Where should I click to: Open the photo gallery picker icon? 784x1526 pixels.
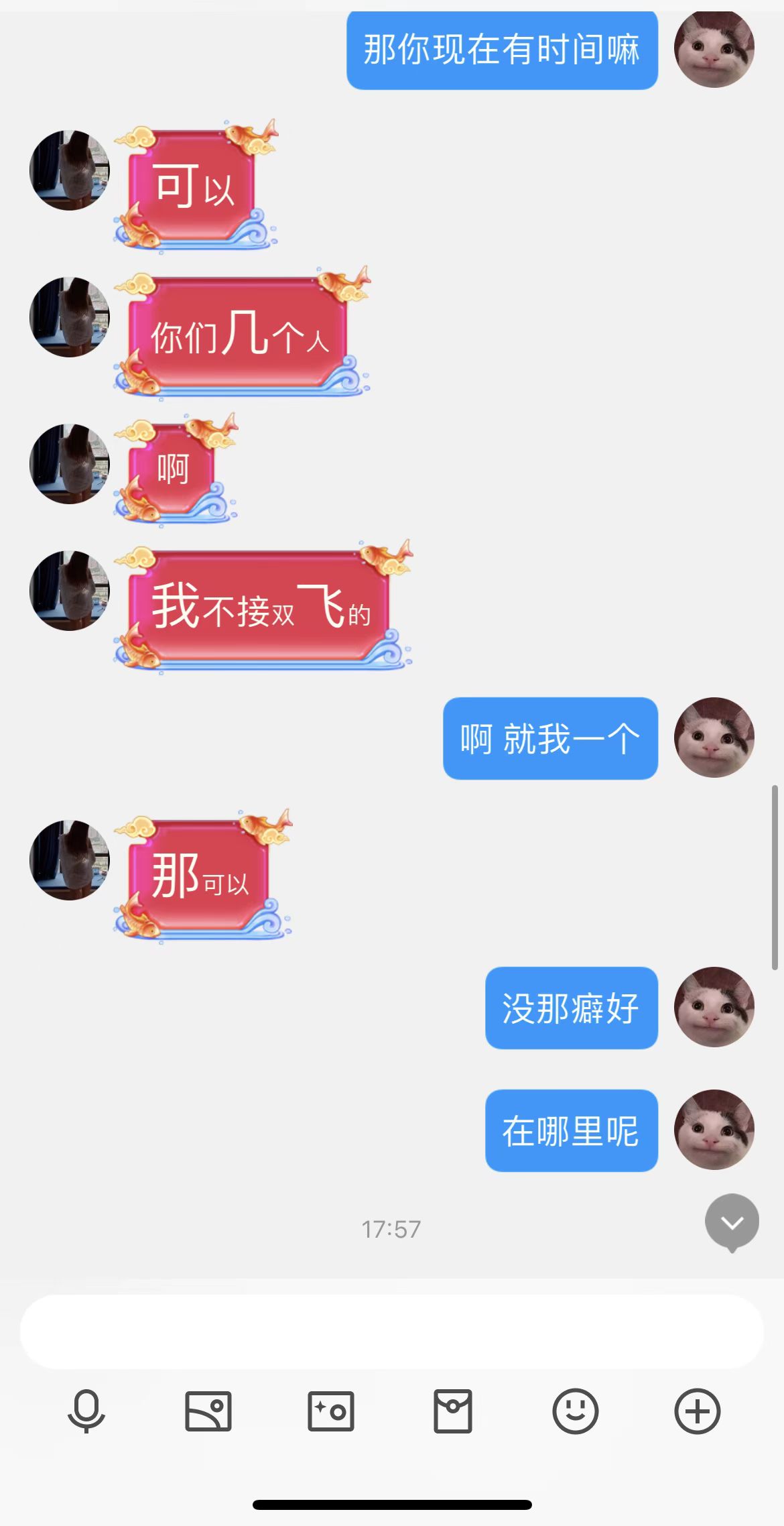coord(208,1411)
